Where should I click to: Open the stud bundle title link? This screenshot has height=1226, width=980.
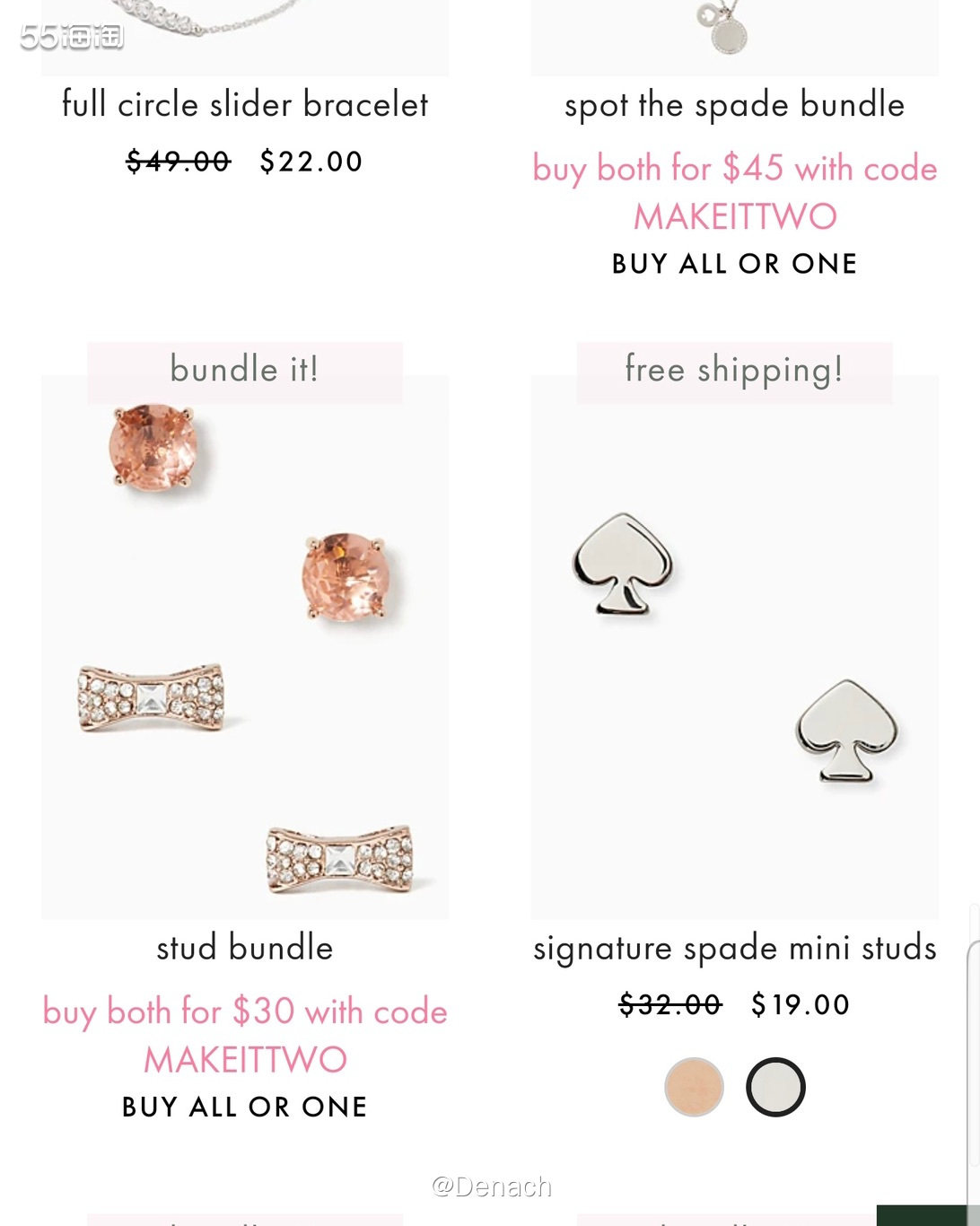[245, 948]
